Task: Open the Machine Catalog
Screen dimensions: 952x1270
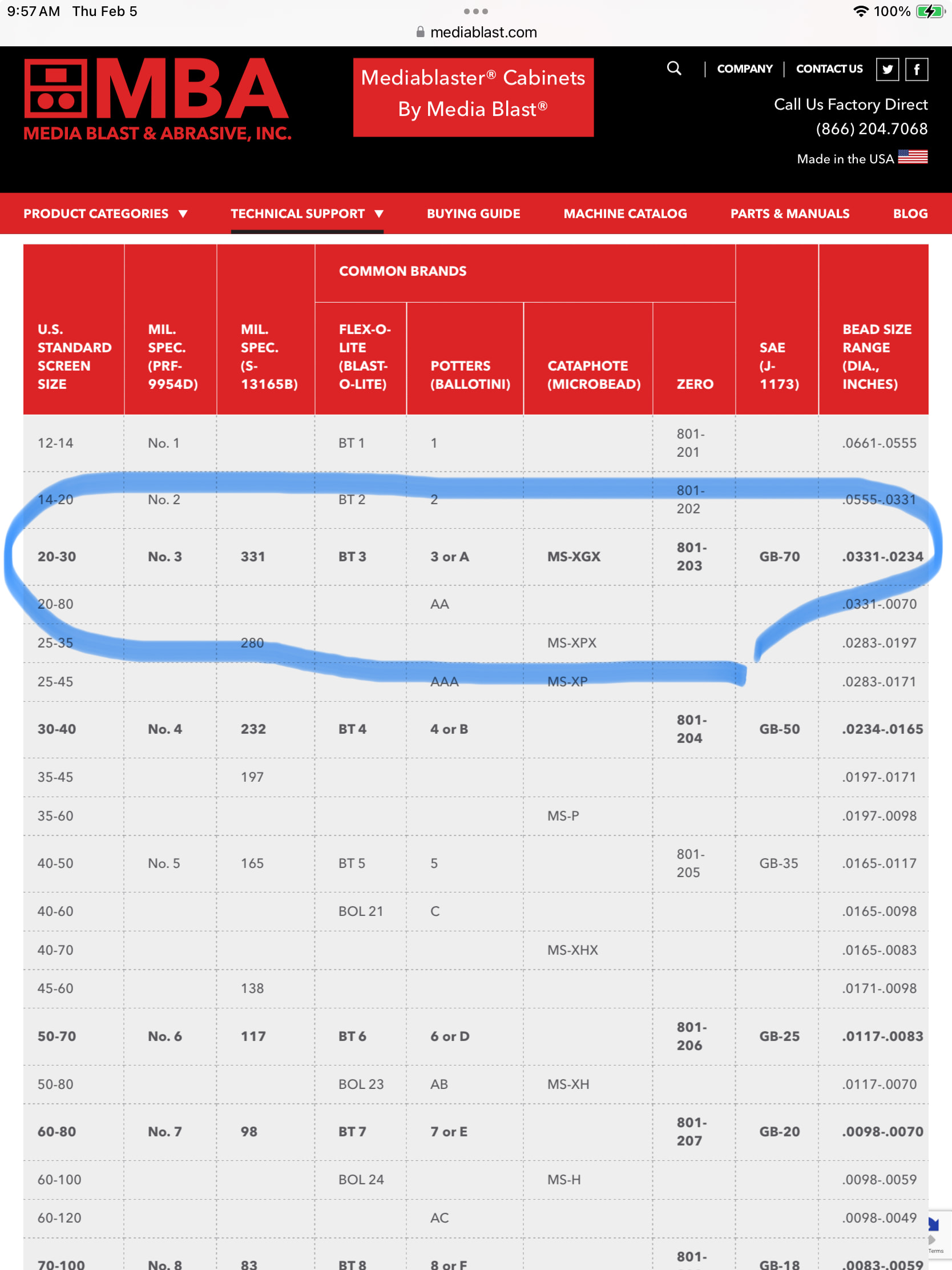Action: click(625, 214)
